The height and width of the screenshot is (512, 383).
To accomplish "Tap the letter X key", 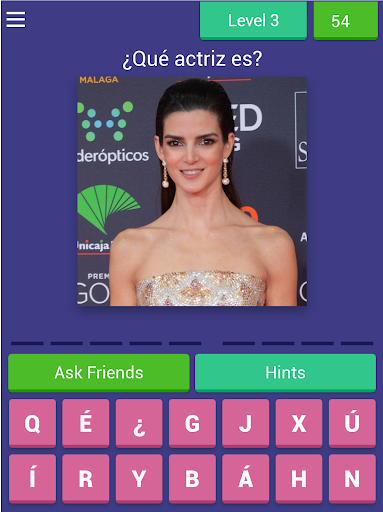I will click(x=299, y=423).
